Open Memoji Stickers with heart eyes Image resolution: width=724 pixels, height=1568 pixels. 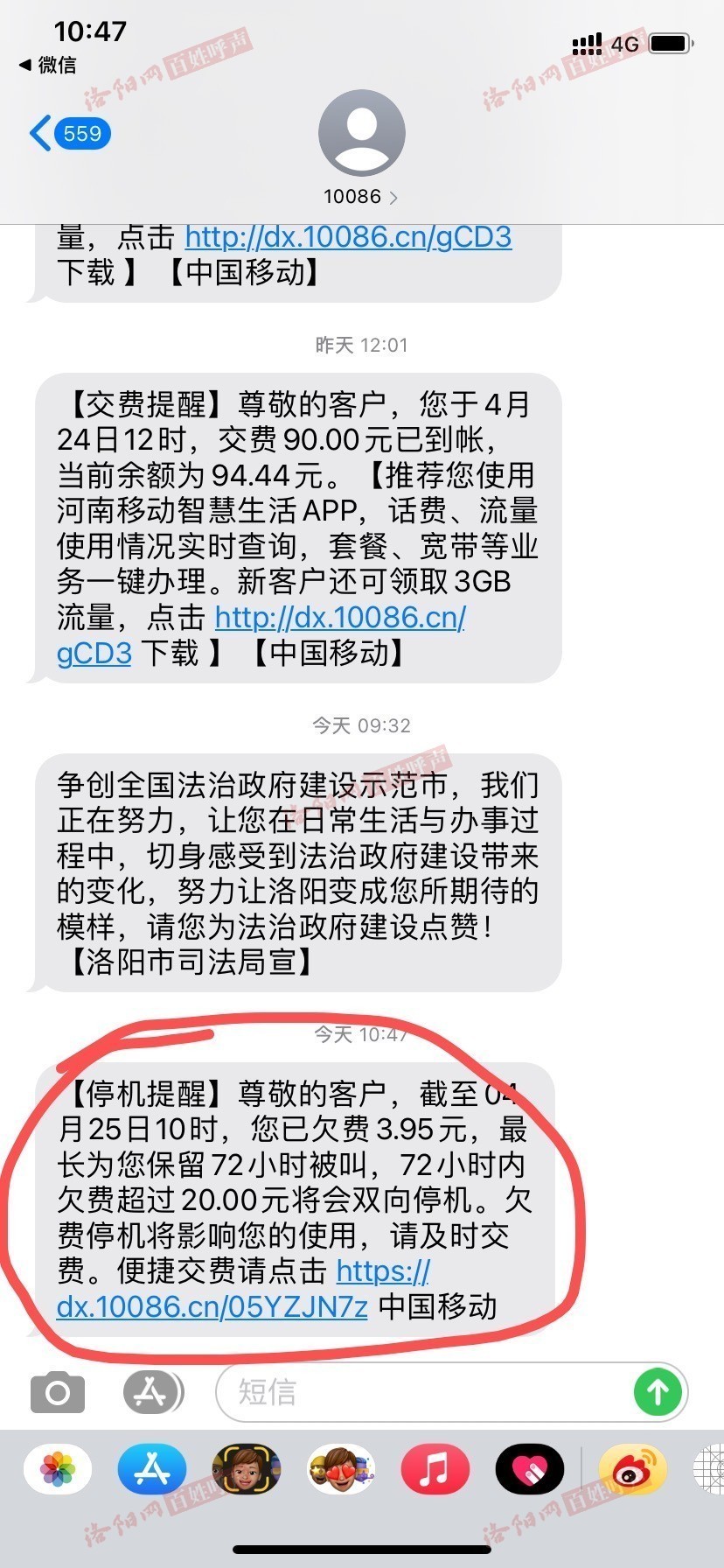[341, 1468]
